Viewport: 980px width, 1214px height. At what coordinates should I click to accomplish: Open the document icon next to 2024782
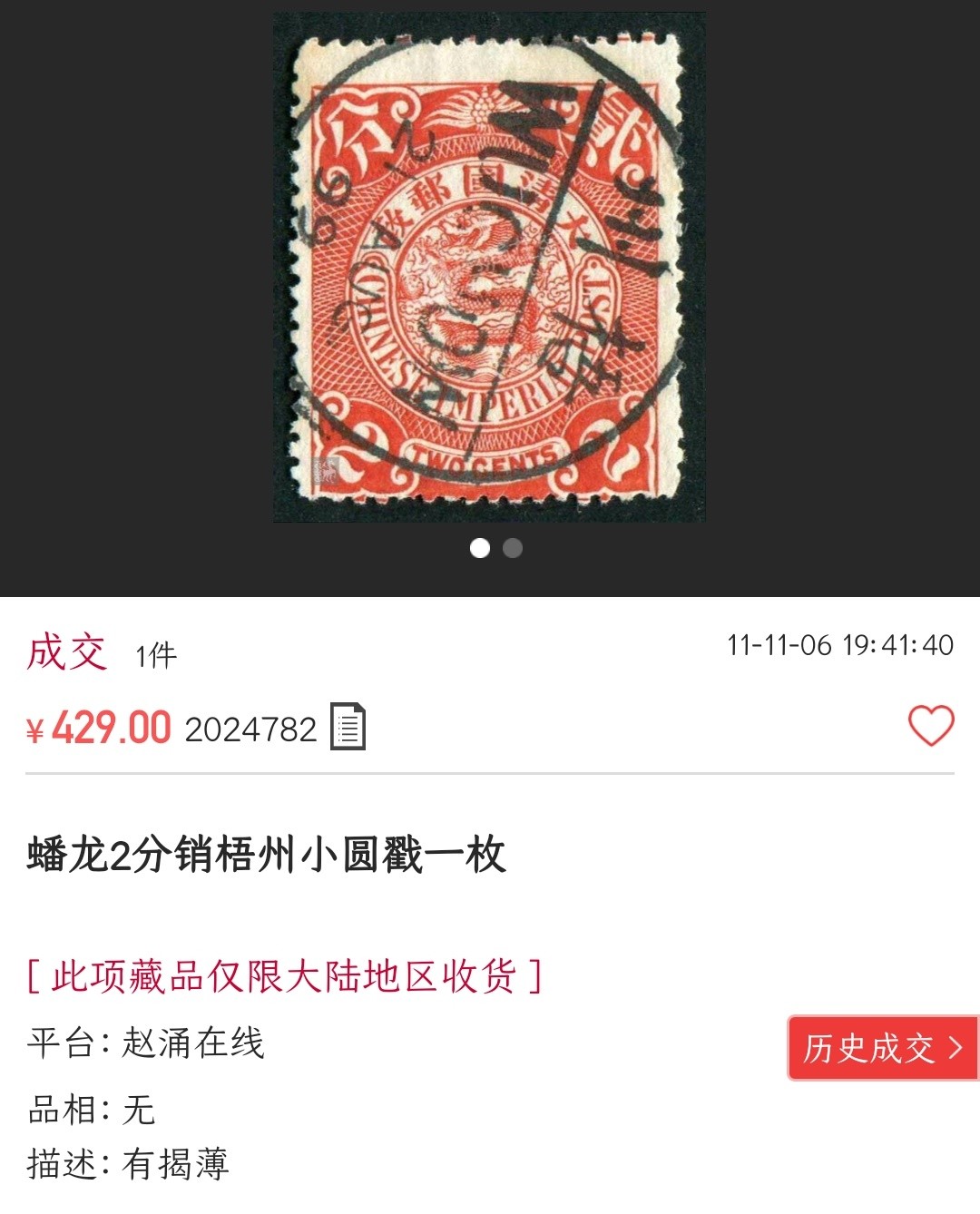coord(348,727)
